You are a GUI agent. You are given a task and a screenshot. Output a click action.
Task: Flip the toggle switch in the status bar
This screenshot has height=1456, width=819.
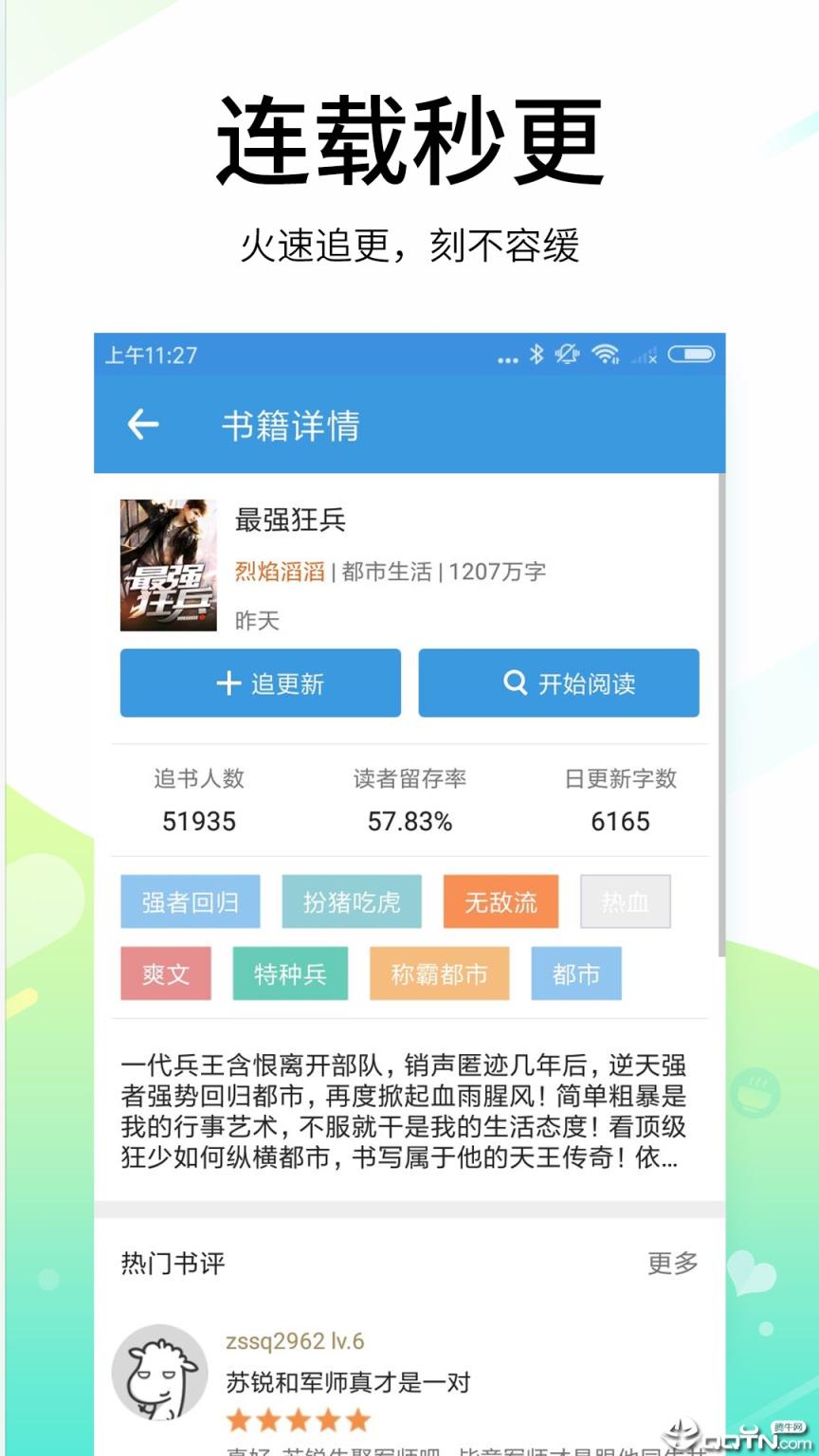pos(693,353)
